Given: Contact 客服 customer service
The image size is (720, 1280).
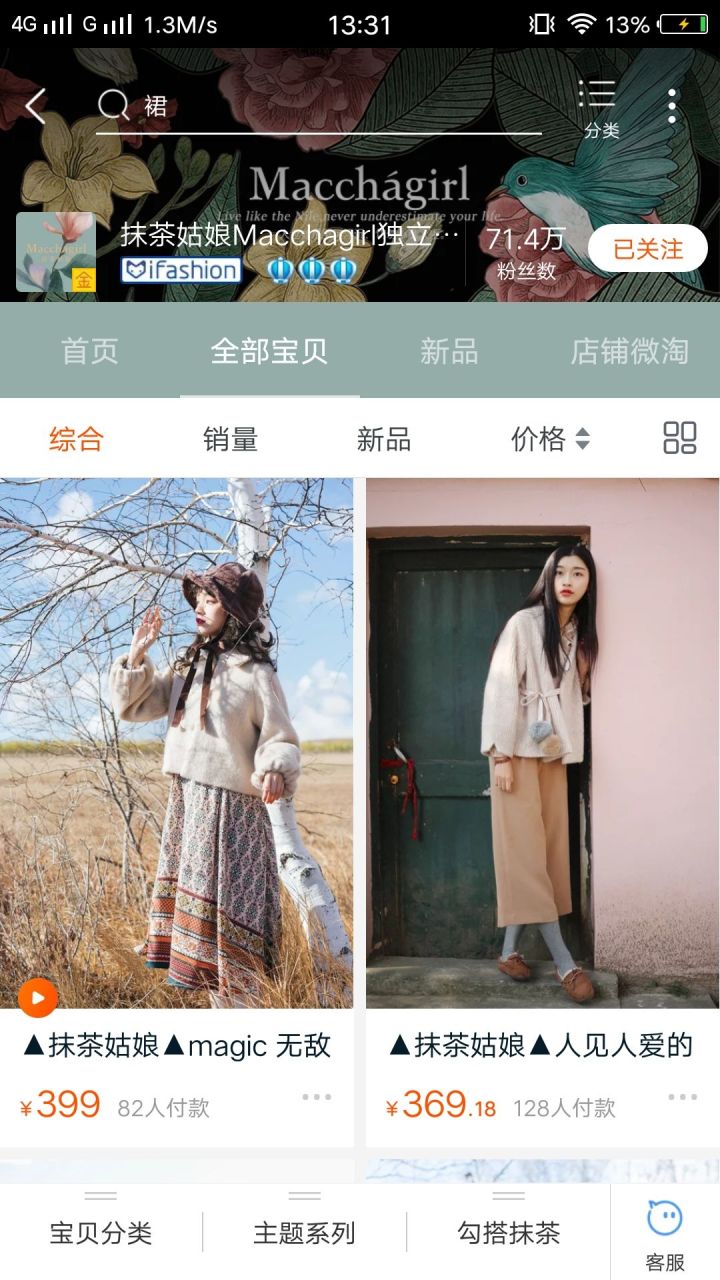Looking at the screenshot, I should pyautogui.click(x=665, y=1234).
